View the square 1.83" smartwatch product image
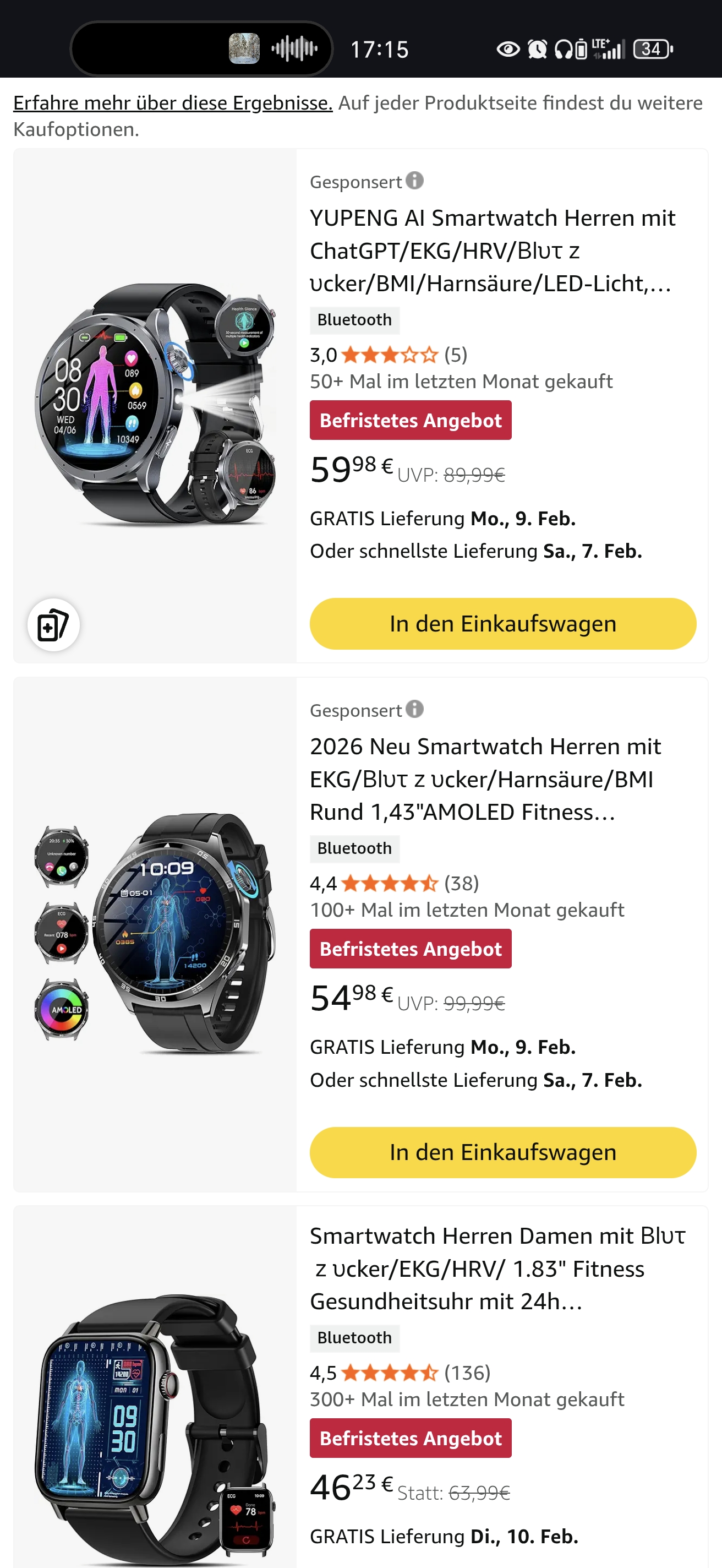The width and height of the screenshot is (722, 1568). tap(155, 1424)
